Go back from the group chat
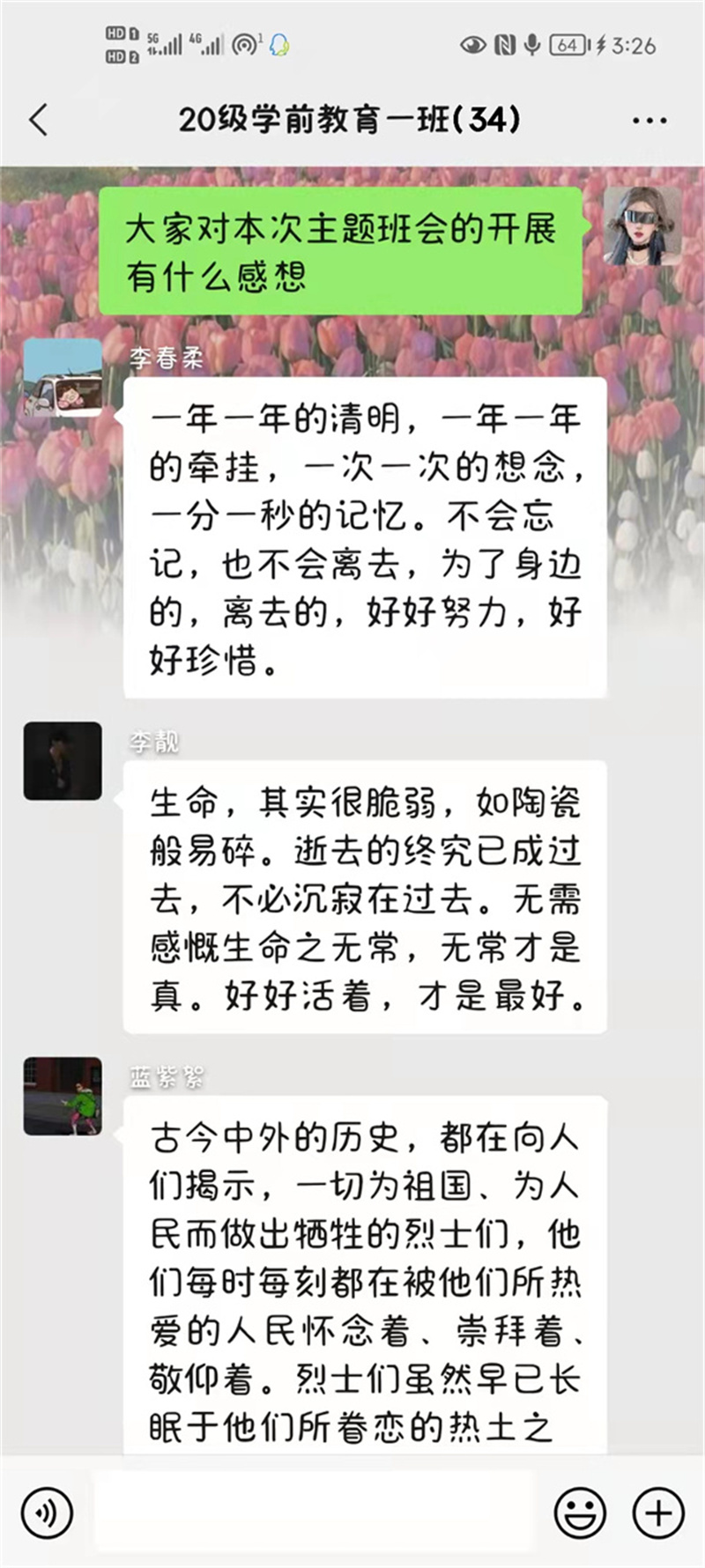The image size is (705, 1568). [39, 120]
